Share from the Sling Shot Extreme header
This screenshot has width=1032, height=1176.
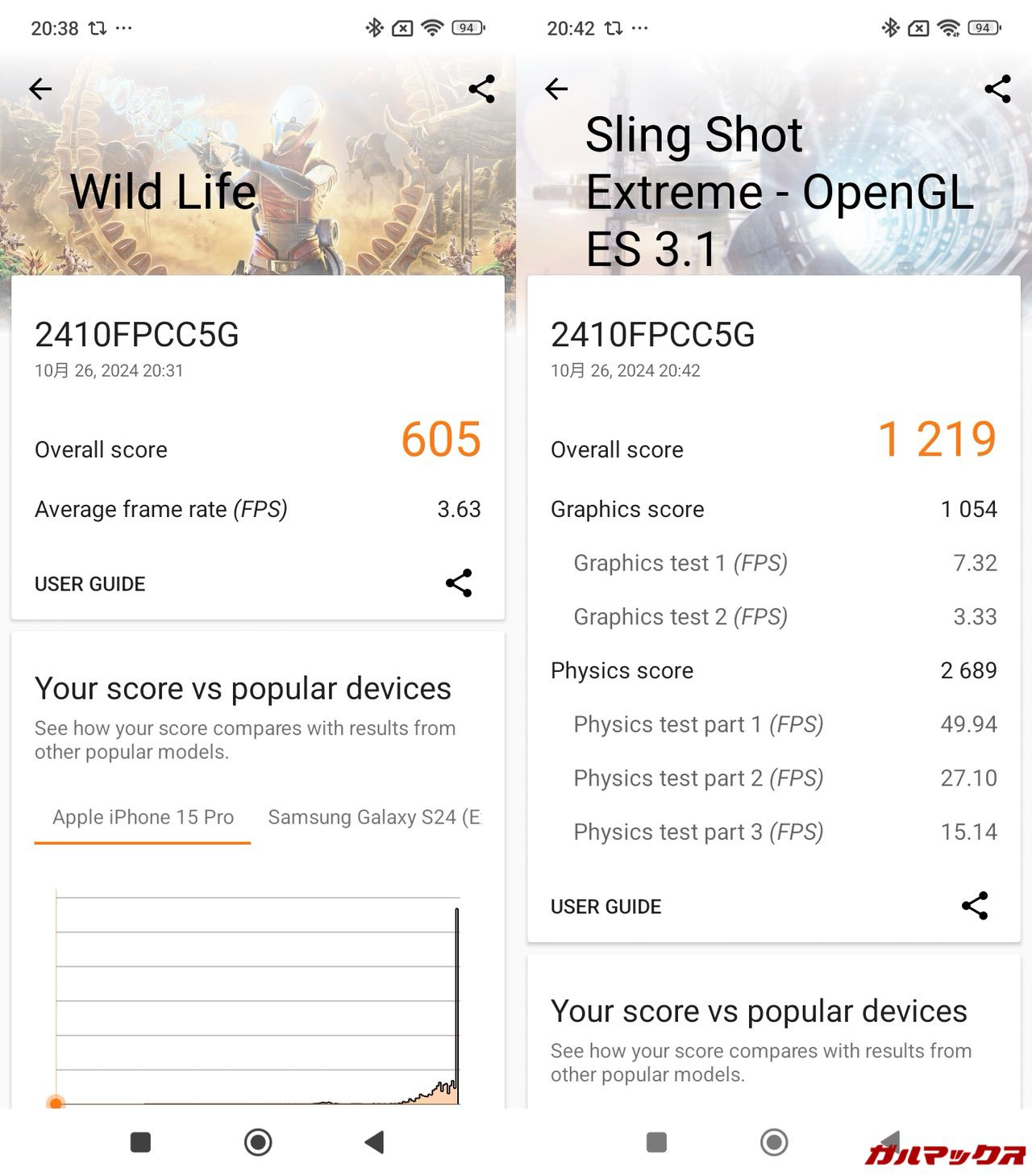pyautogui.click(x=997, y=89)
